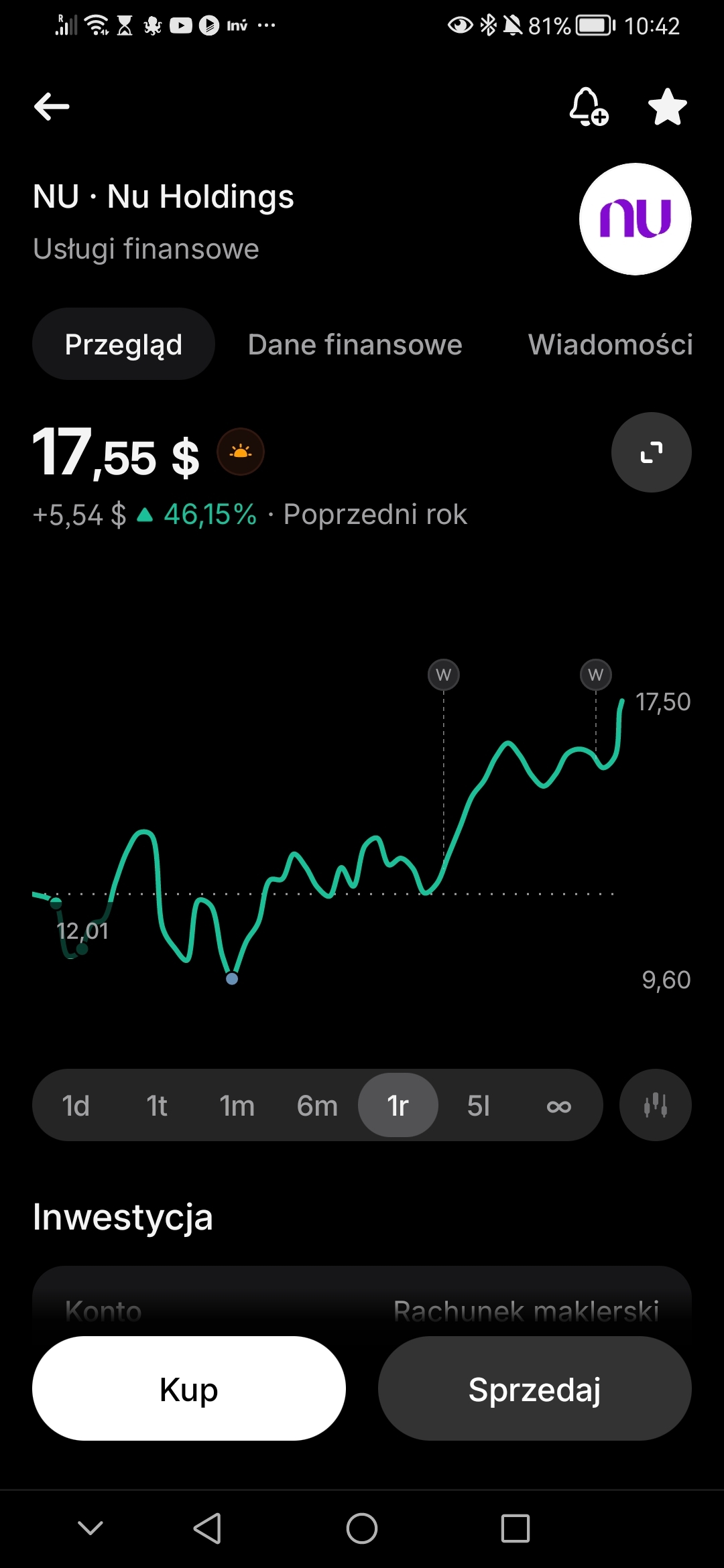Select the 1d chart range
The image size is (724, 1568).
point(76,1106)
